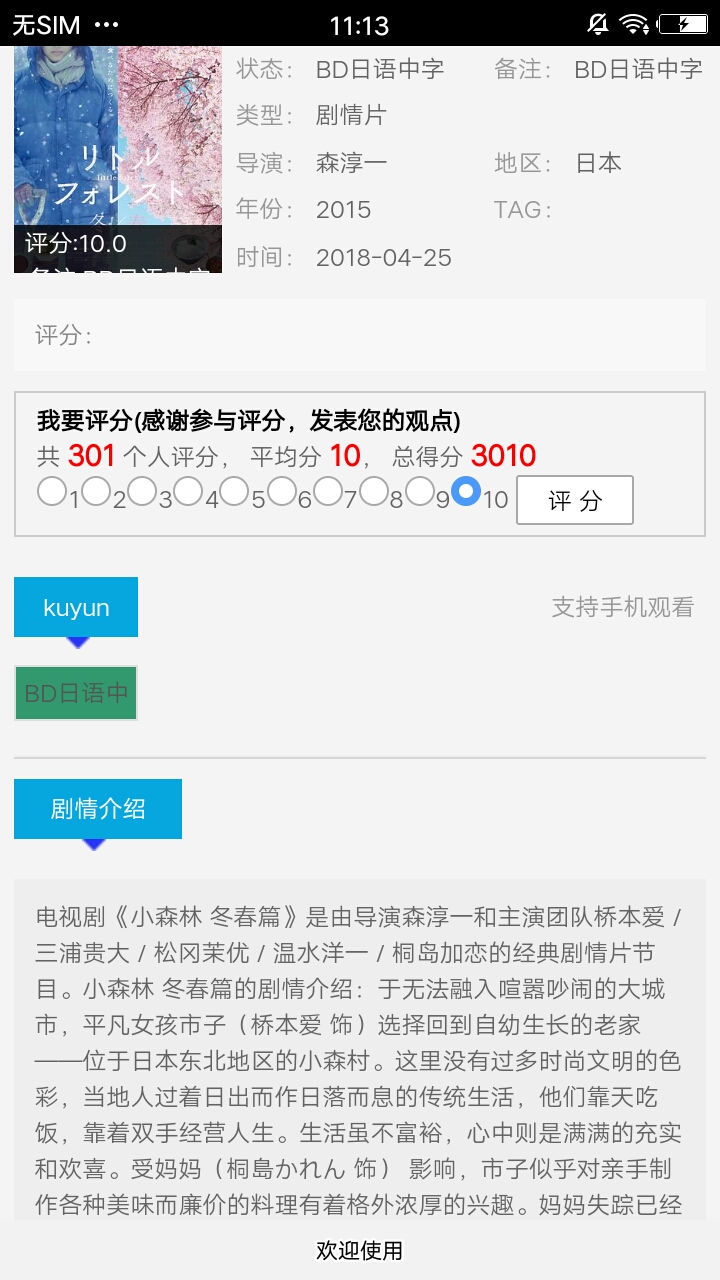Select the rating 10 radio button

tap(468, 491)
